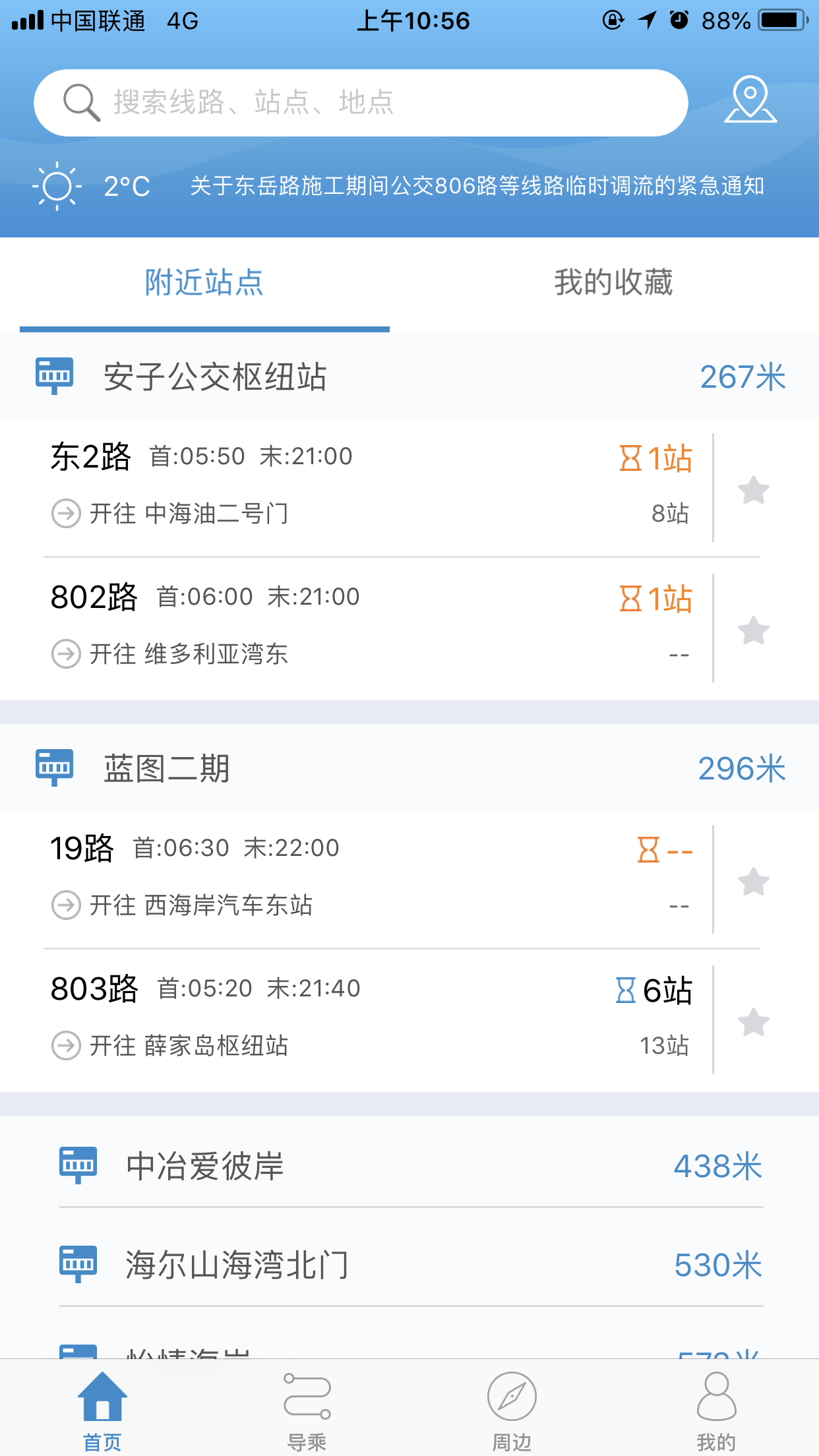The height and width of the screenshot is (1456, 819).
Task: Tap the arrow icon beside 开往 薛家岛枢纽站
Action: [65, 1045]
